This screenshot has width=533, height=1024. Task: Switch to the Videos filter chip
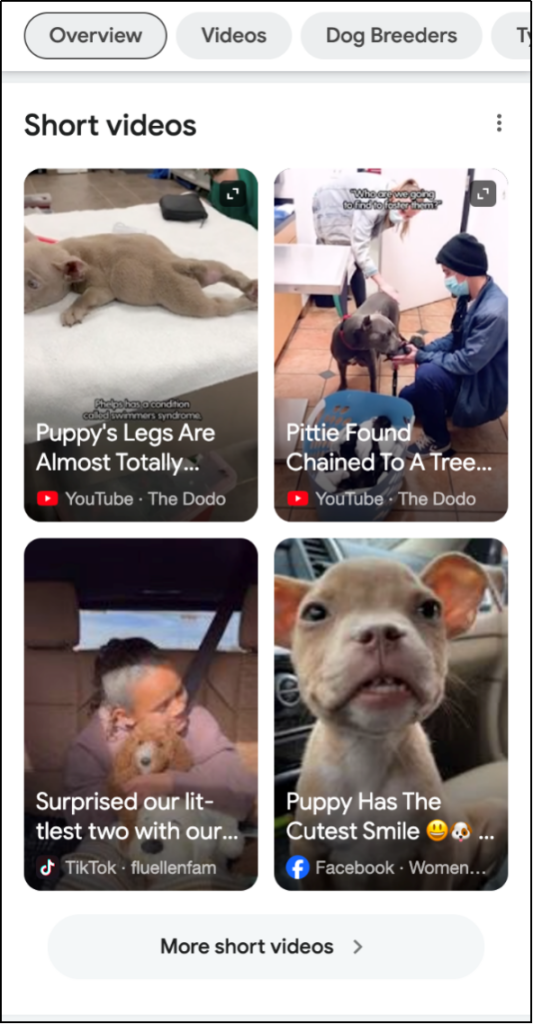click(234, 35)
